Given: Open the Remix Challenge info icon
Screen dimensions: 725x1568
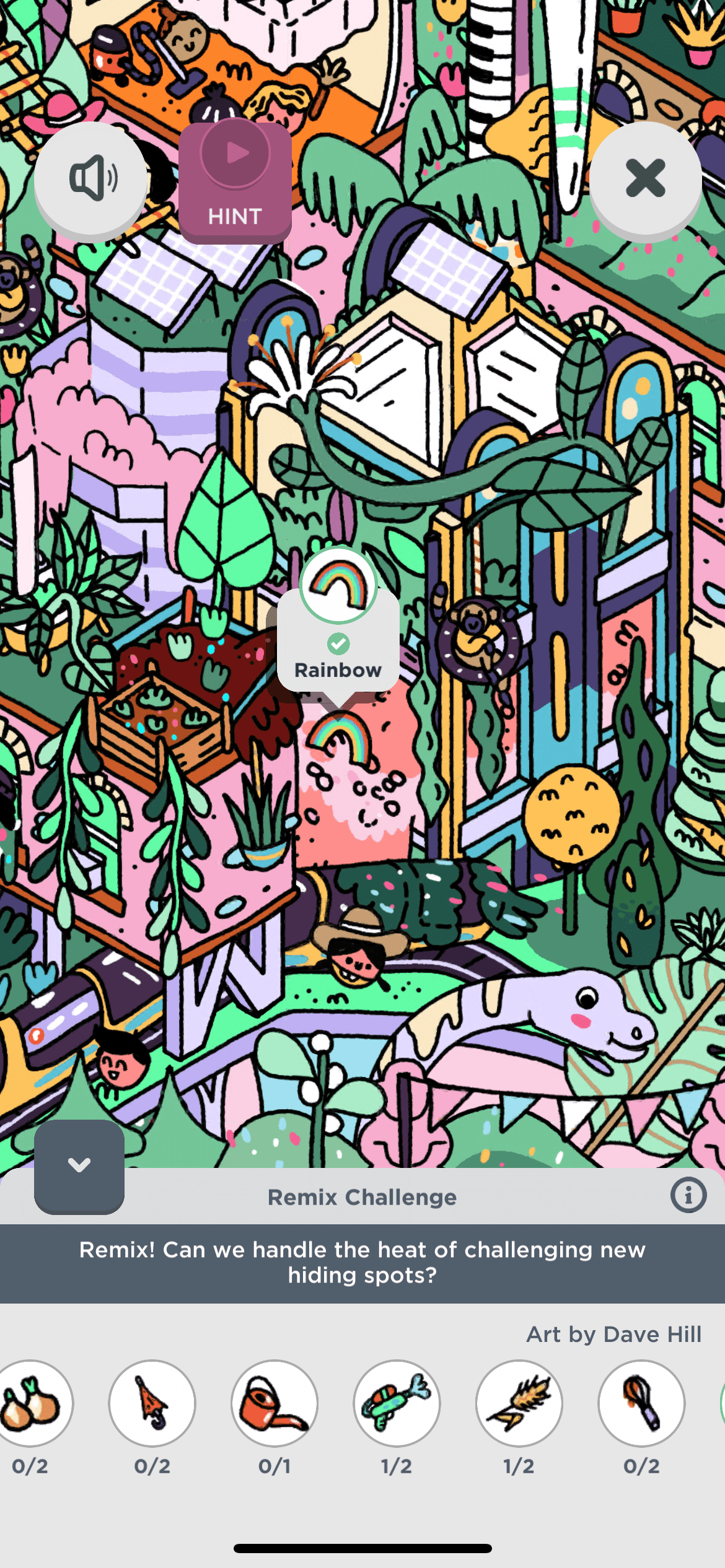Looking at the screenshot, I should click(x=688, y=1195).
